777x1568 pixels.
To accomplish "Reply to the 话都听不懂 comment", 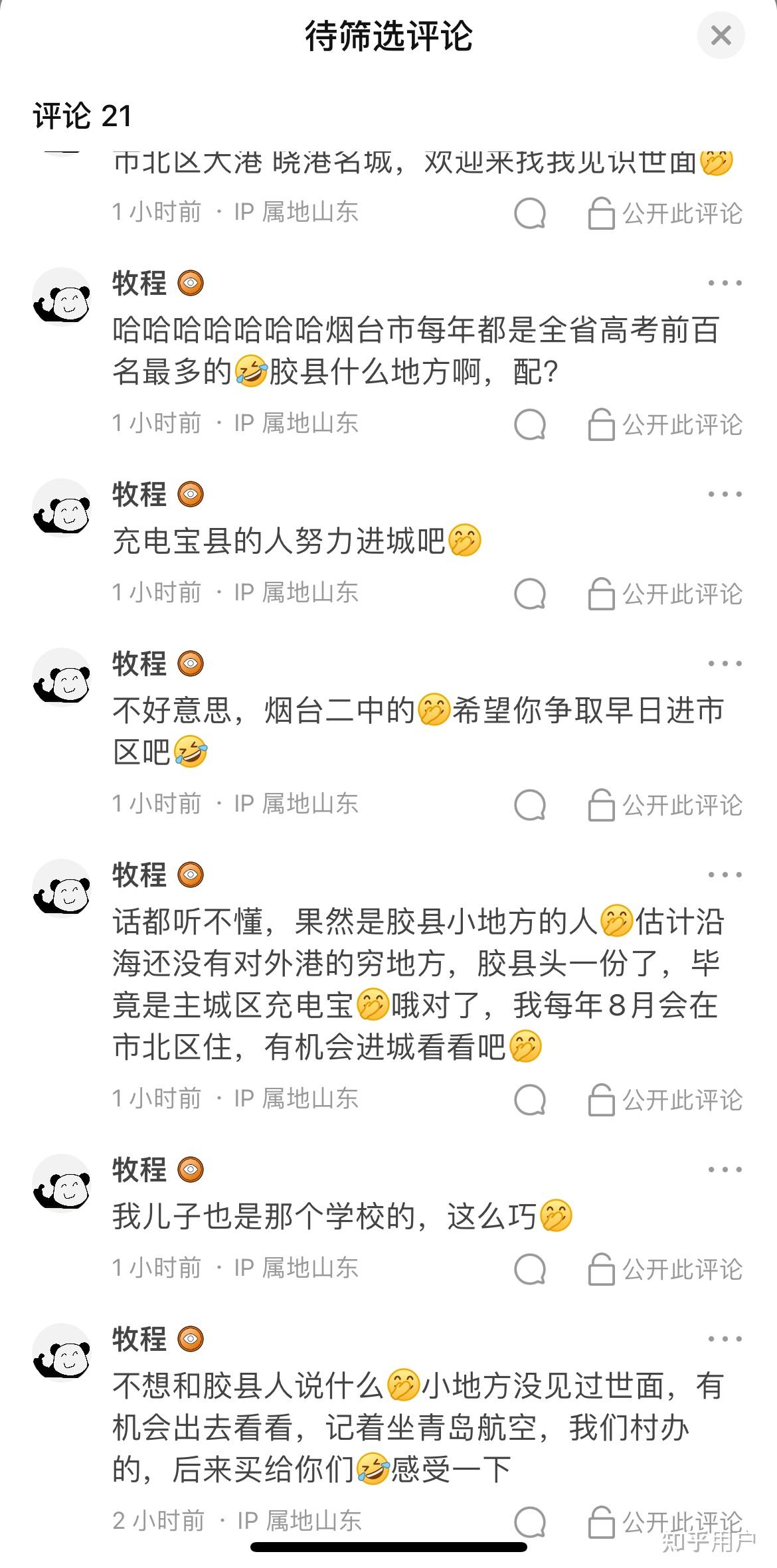I will click(530, 1099).
